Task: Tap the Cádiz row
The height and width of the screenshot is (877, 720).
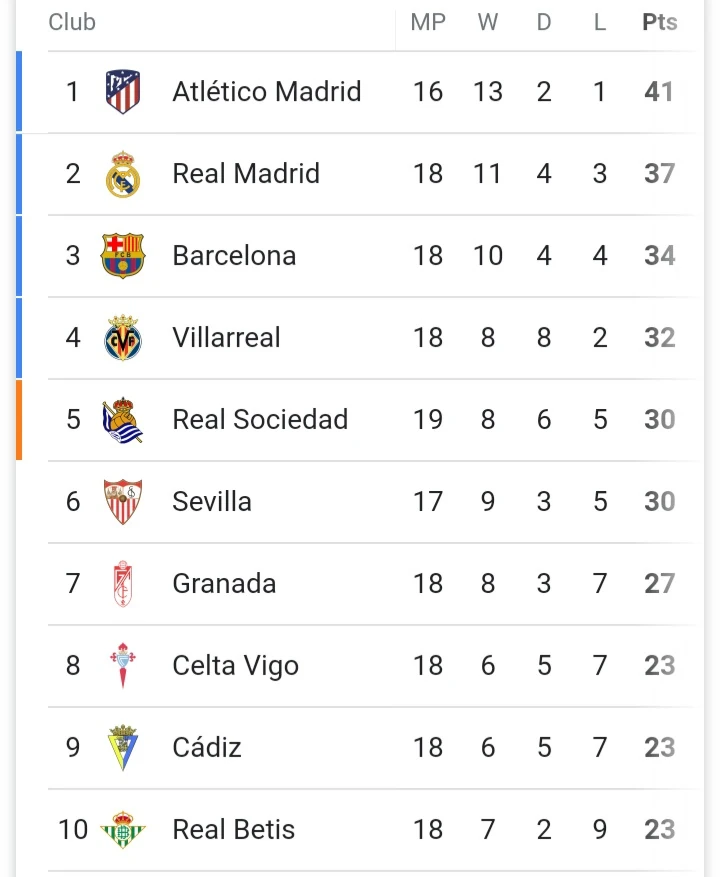Action: coord(207,748)
